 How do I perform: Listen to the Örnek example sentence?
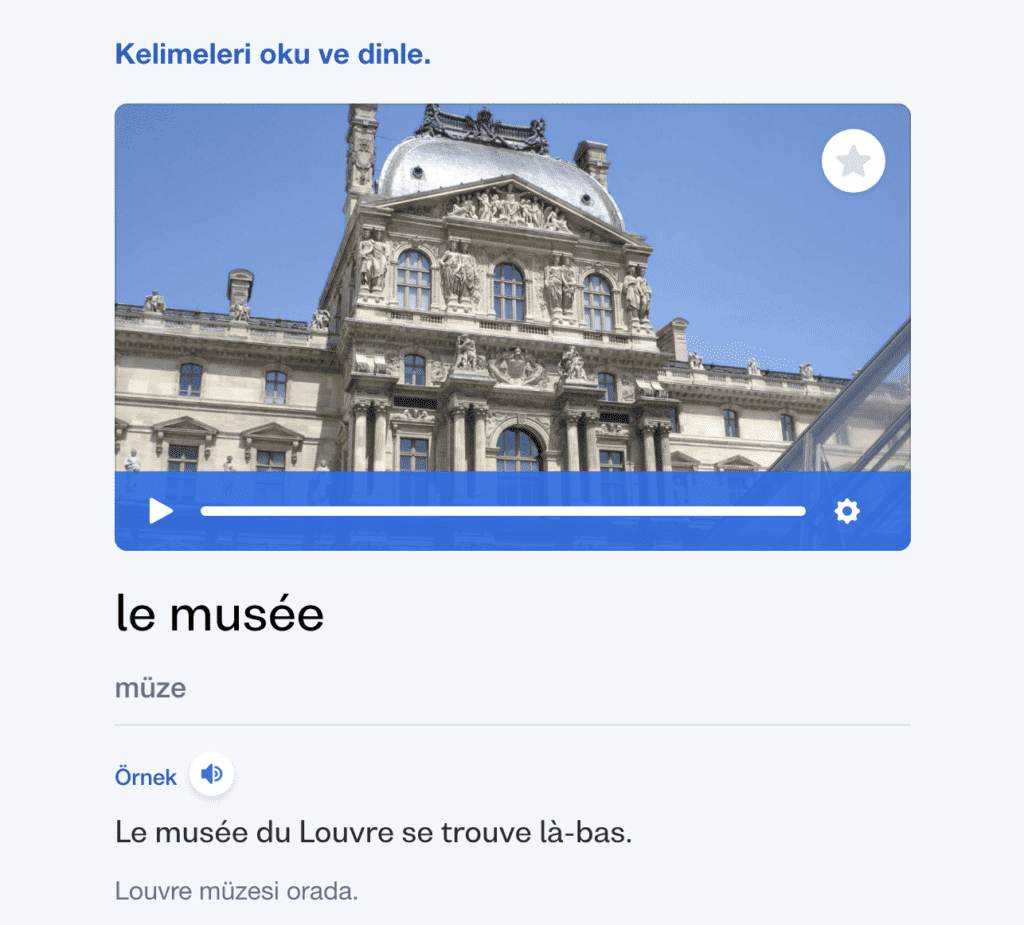tap(211, 774)
